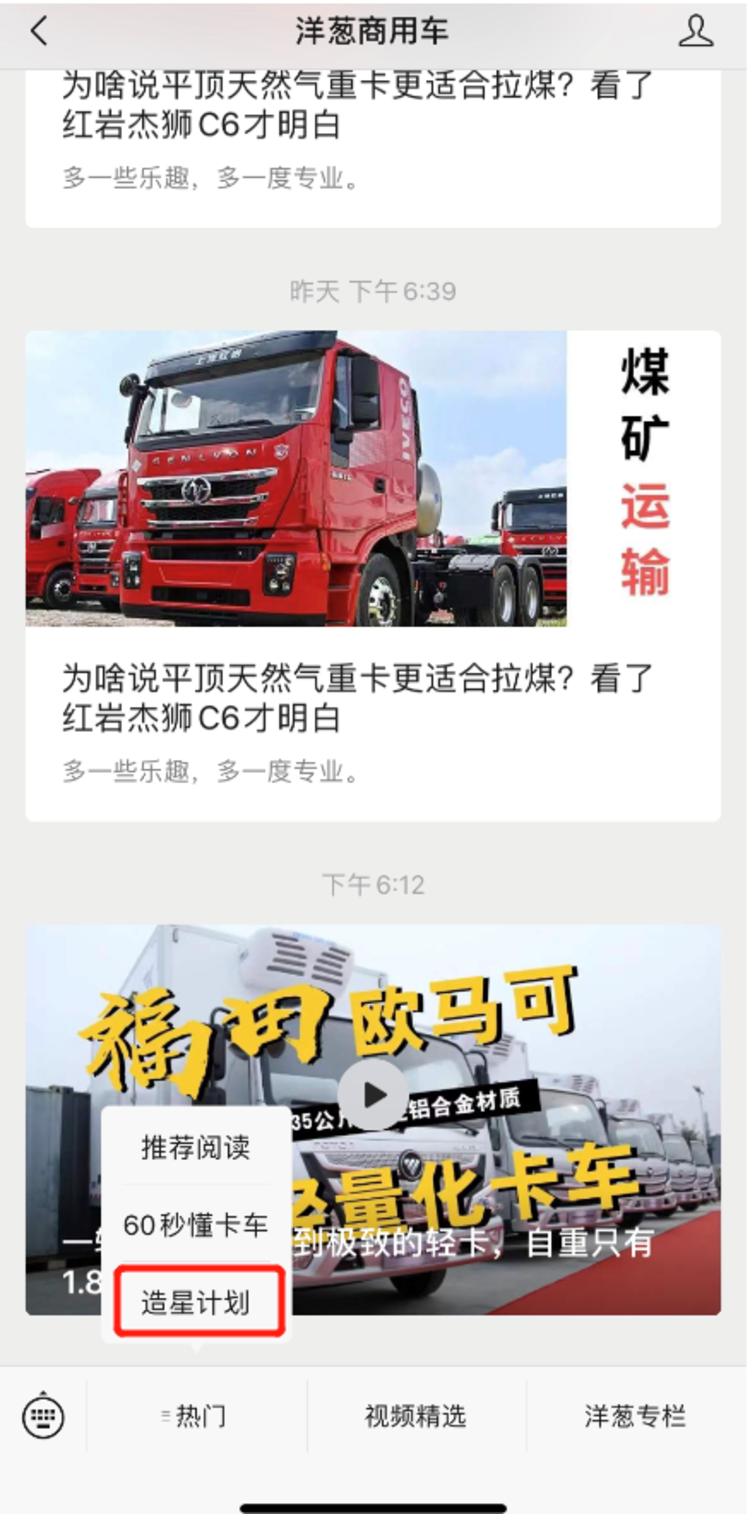Open the 视频精选 bottom menu

(x=416, y=1416)
